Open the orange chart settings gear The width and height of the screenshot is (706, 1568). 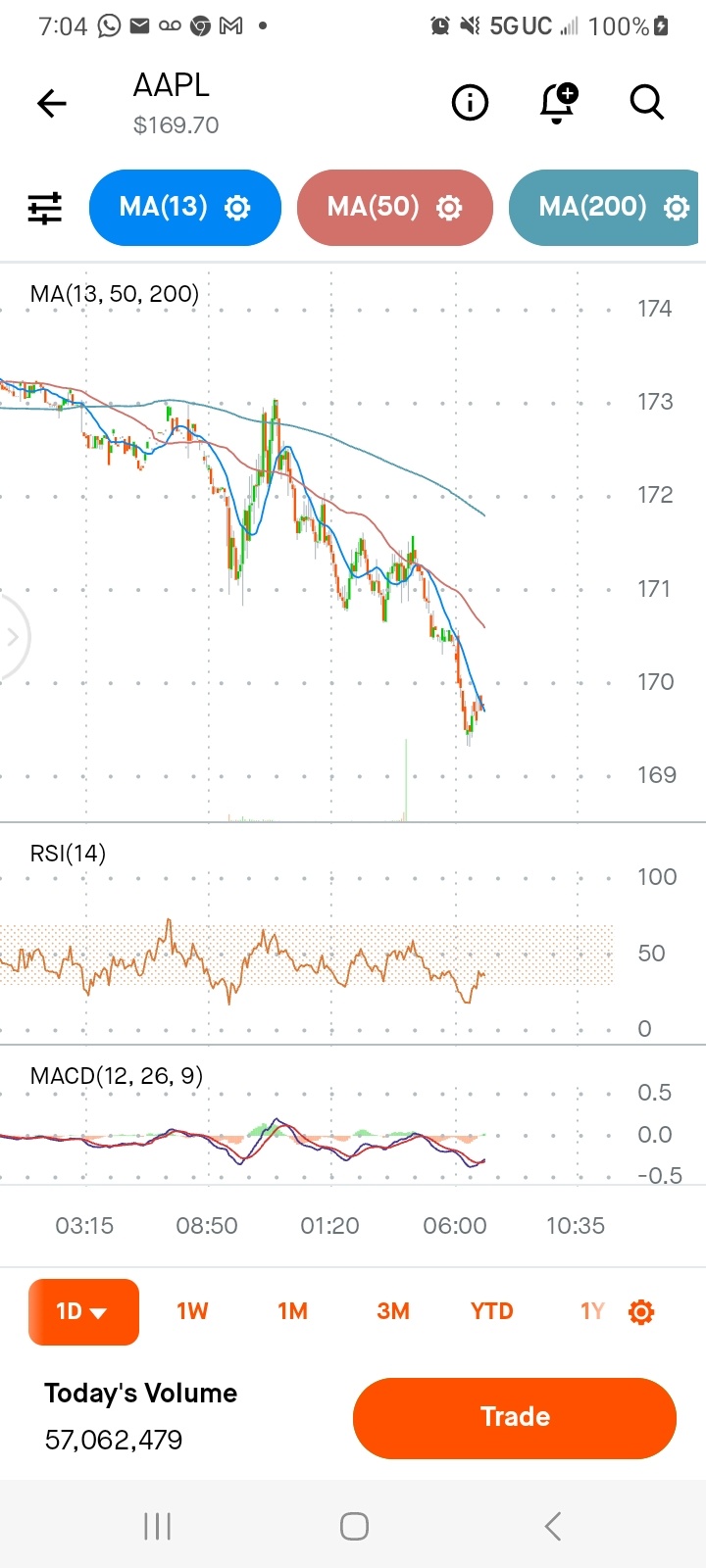(x=641, y=1312)
